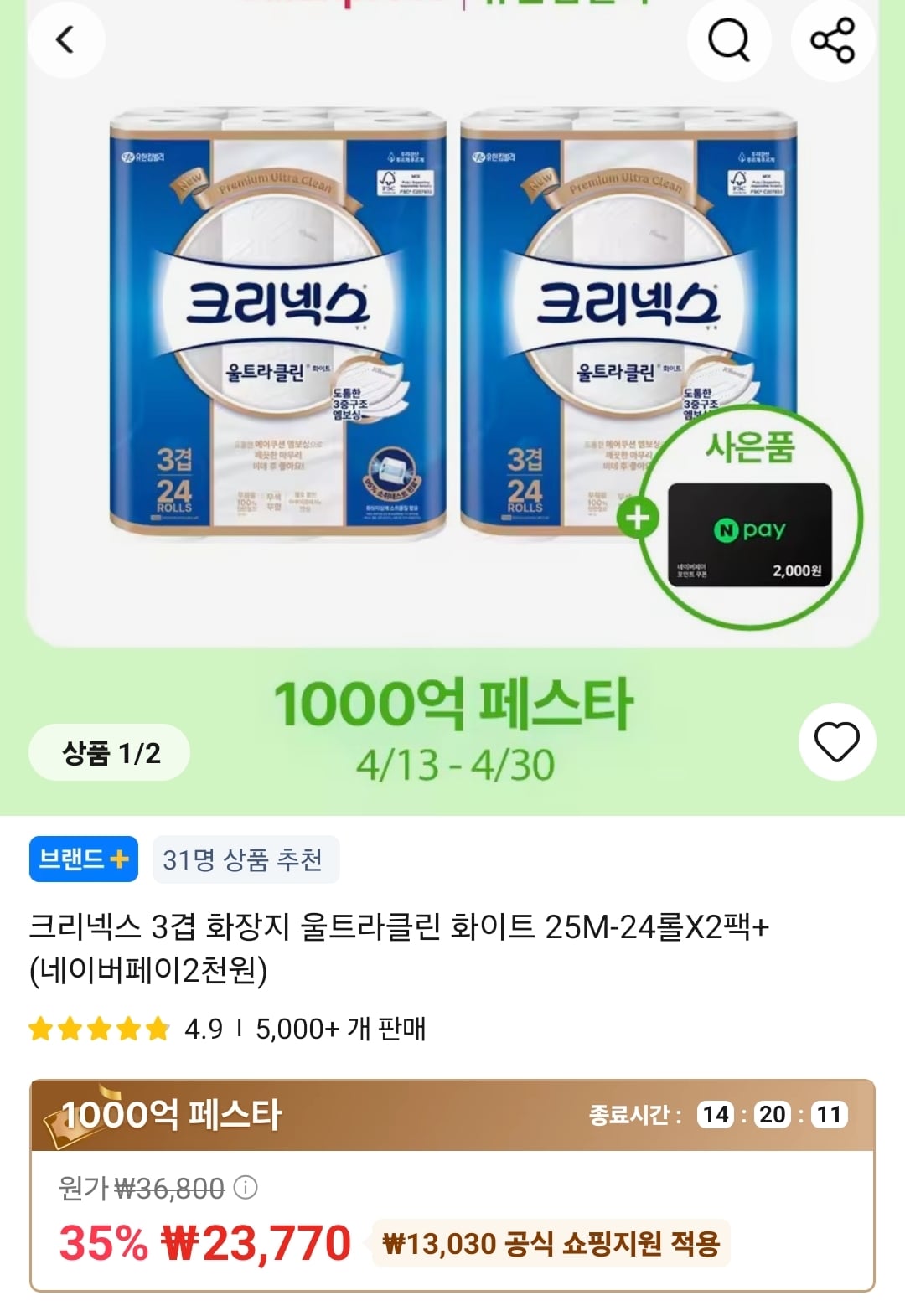Tap the back arrow to return
Viewport: 905px width, 1316px height.
coord(67,39)
